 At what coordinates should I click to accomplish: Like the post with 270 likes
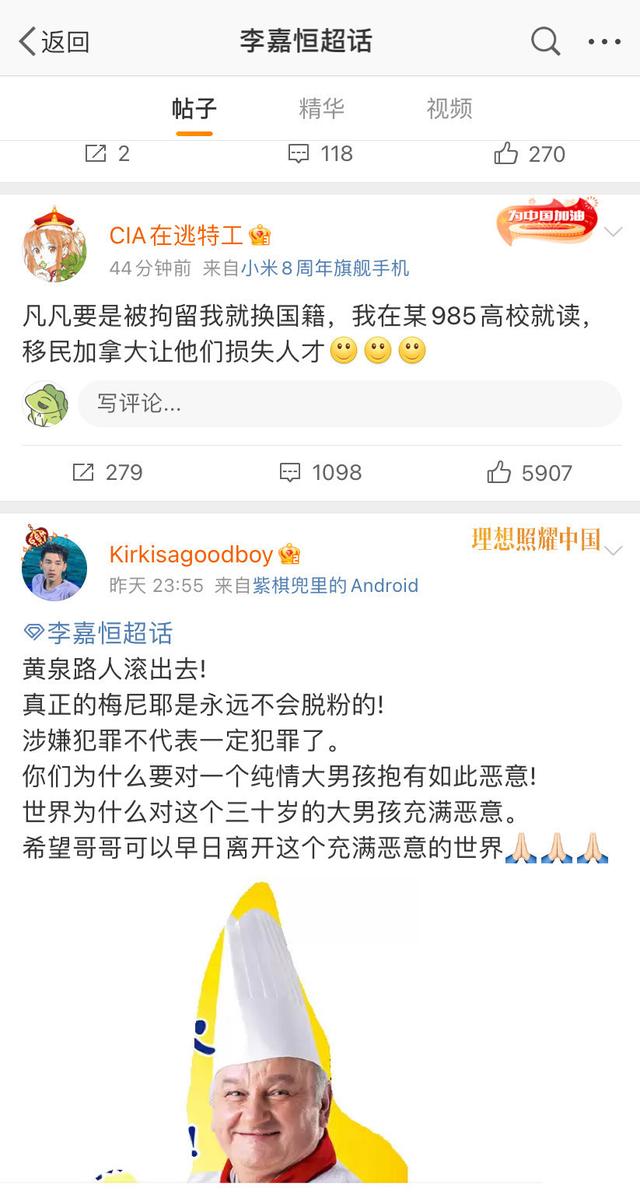pos(530,154)
